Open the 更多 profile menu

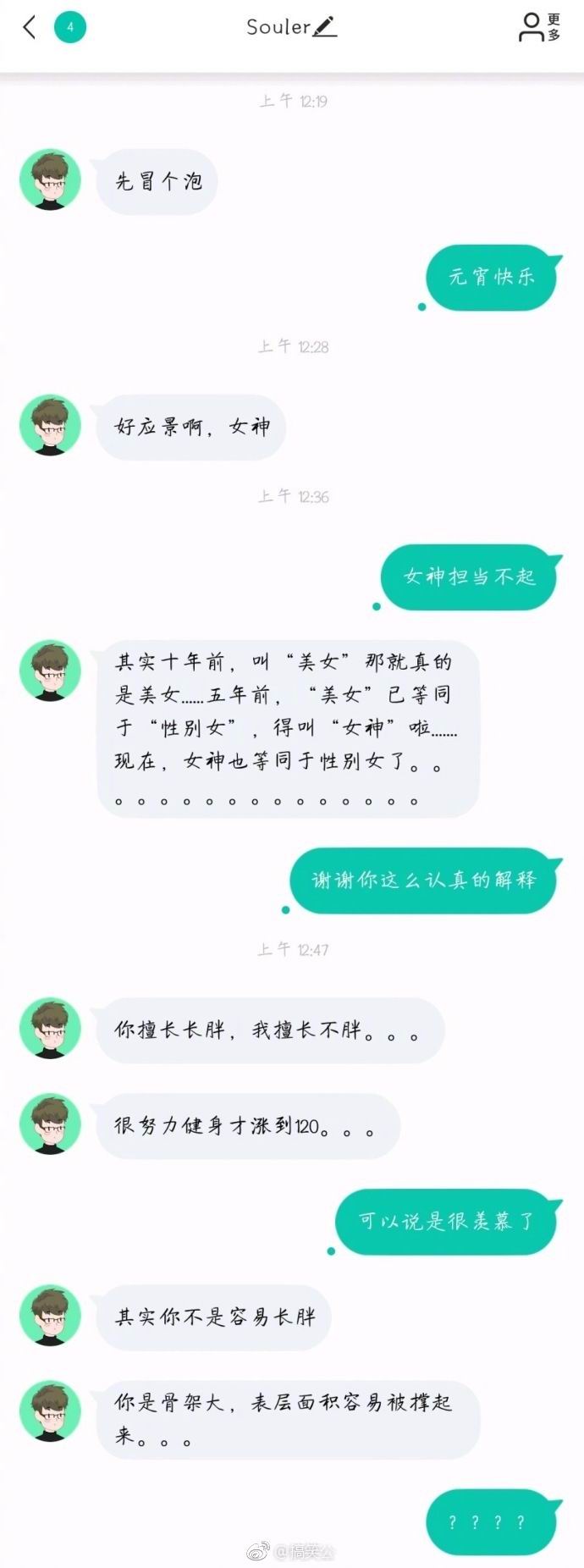click(x=539, y=27)
